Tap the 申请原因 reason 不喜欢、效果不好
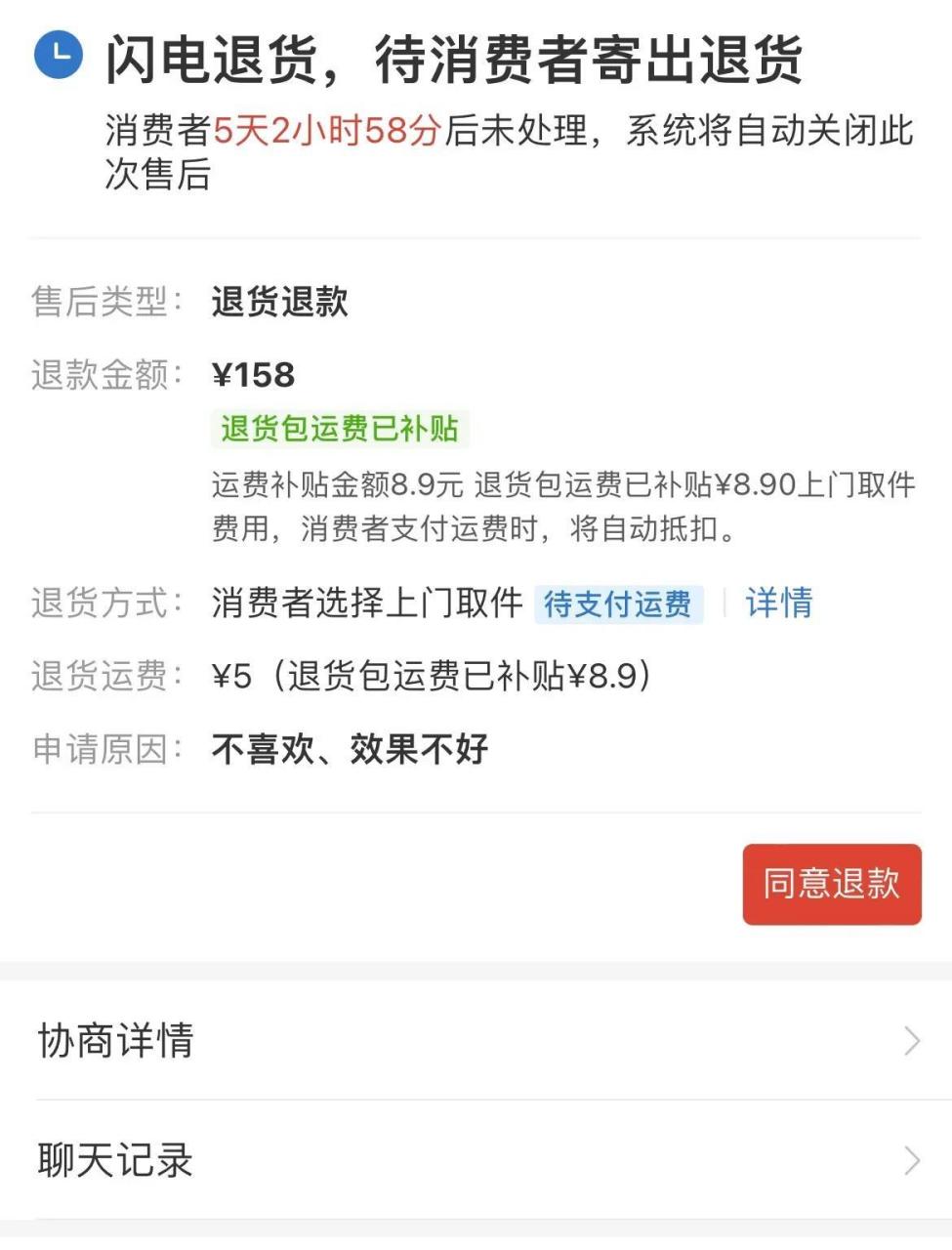The width and height of the screenshot is (952, 1250). (x=352, y=747)
